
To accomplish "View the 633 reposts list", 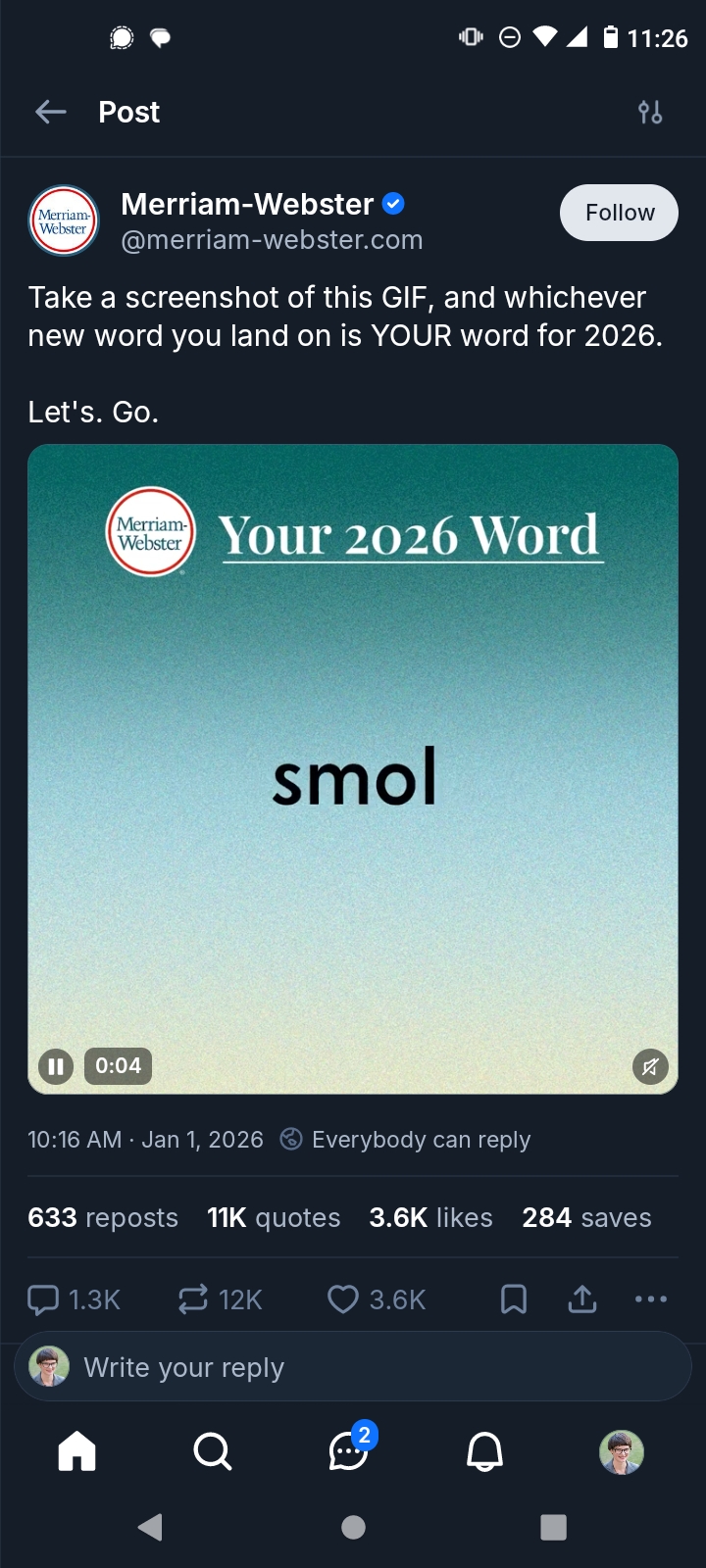I will [103, 1217].
